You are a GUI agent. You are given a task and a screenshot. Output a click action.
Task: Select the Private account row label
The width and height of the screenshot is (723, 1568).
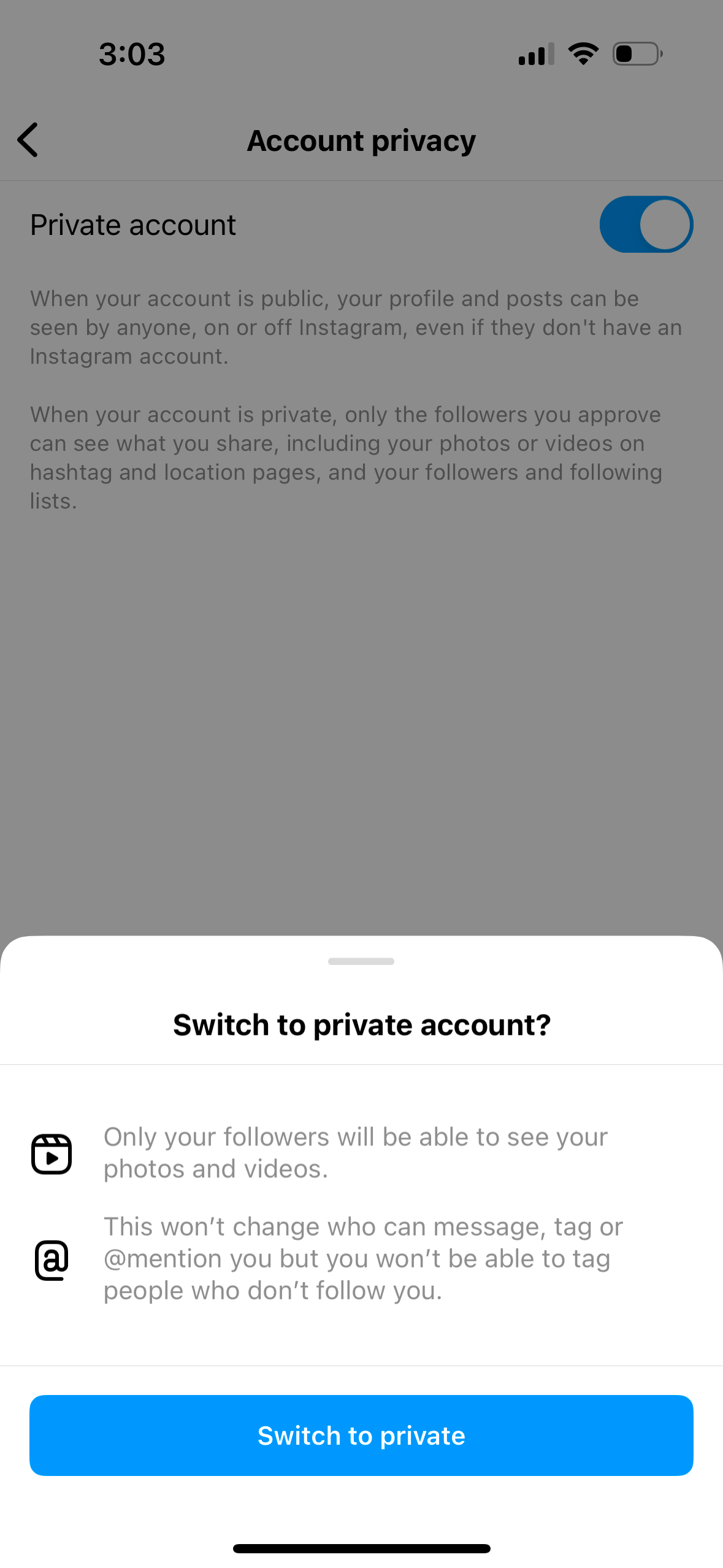[x=132, y=225]
